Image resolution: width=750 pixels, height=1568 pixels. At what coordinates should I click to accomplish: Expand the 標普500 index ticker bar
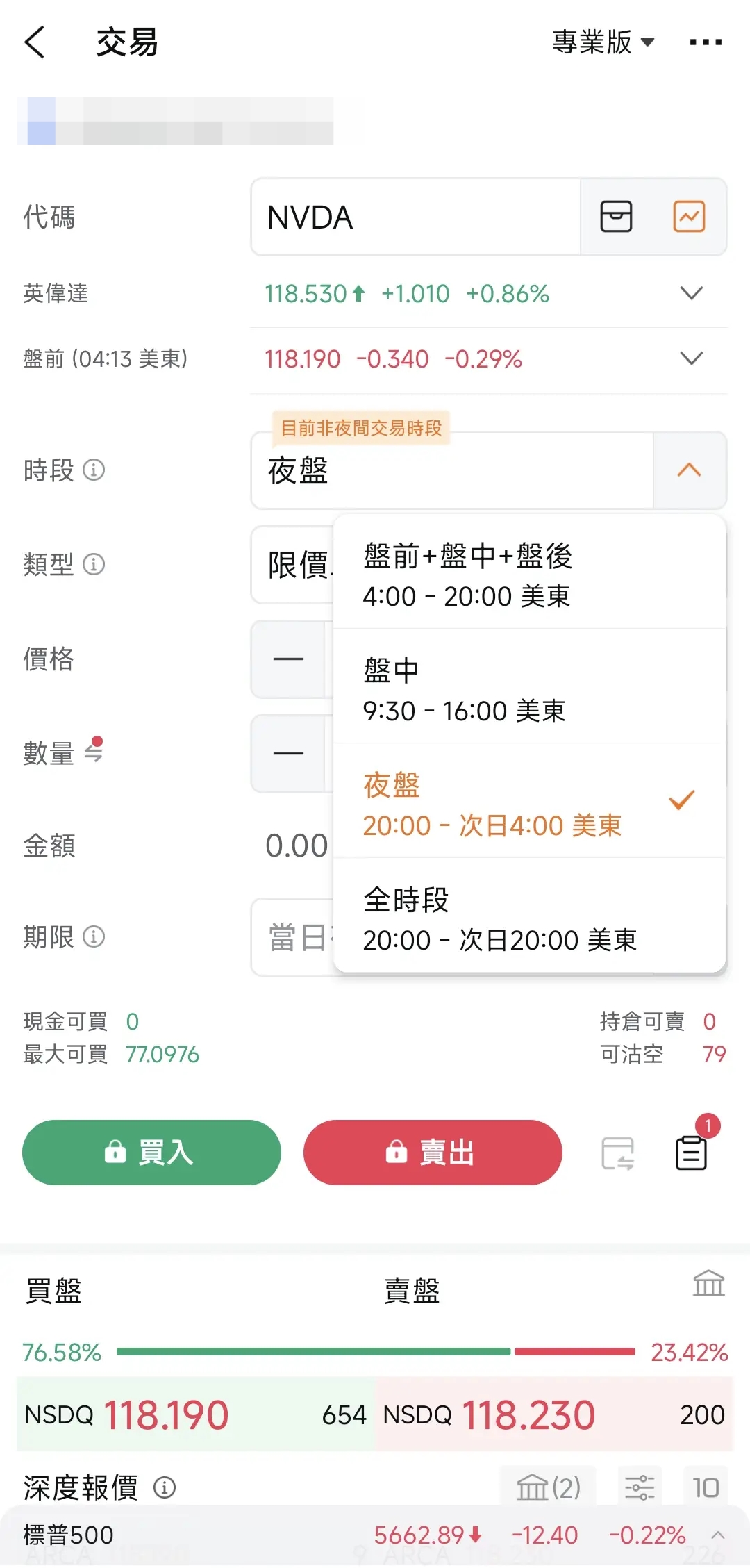click(x=719, y=1535)
